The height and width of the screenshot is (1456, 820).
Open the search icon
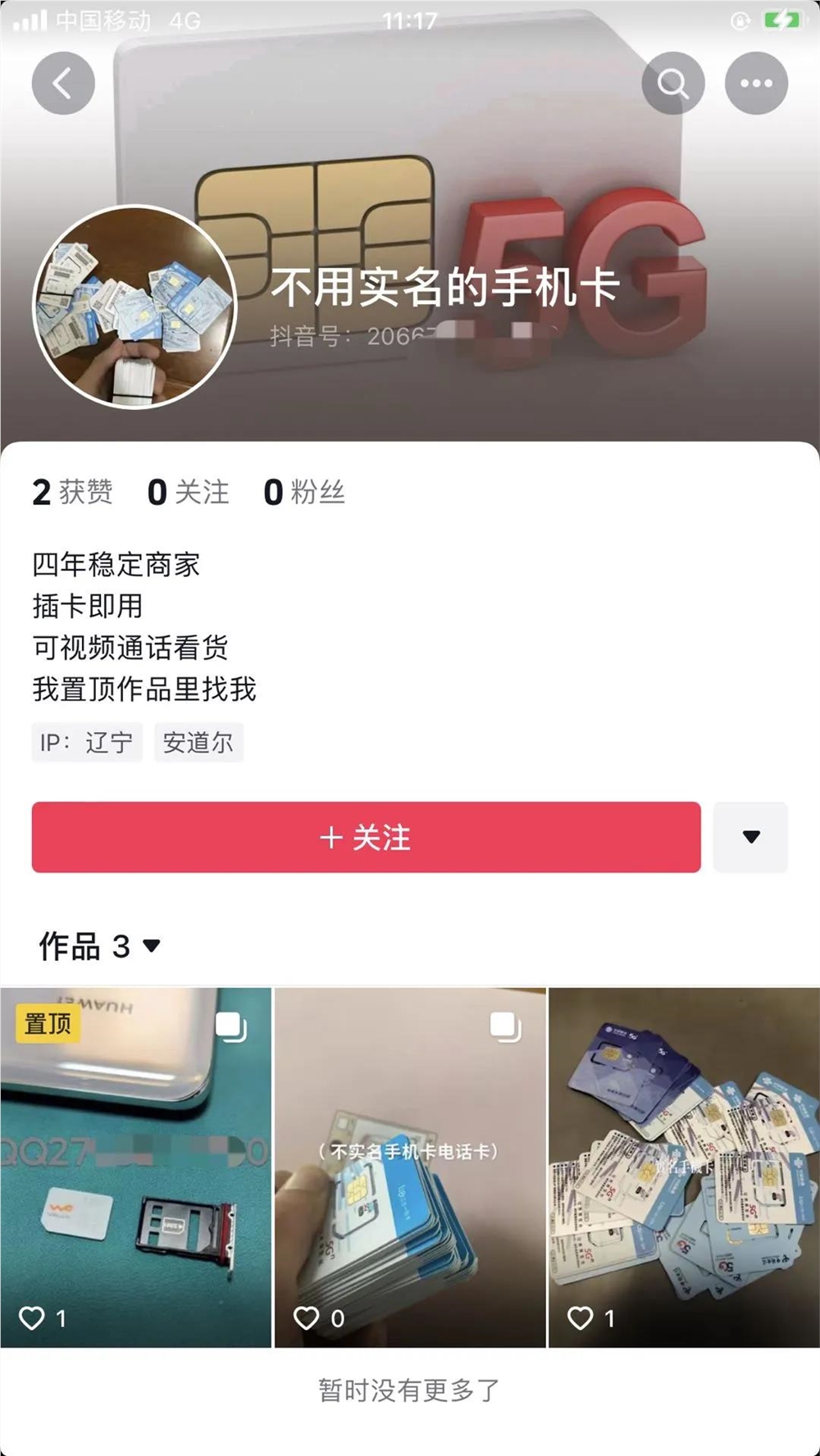pyautogui.click(x=672, y=82)
